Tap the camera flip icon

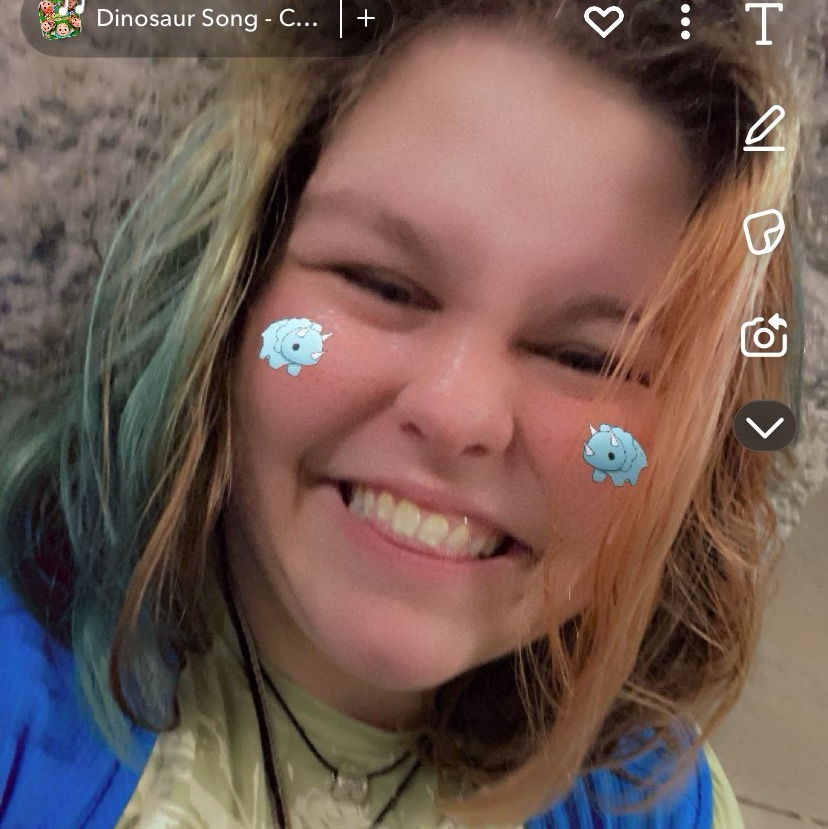[764, 337]
